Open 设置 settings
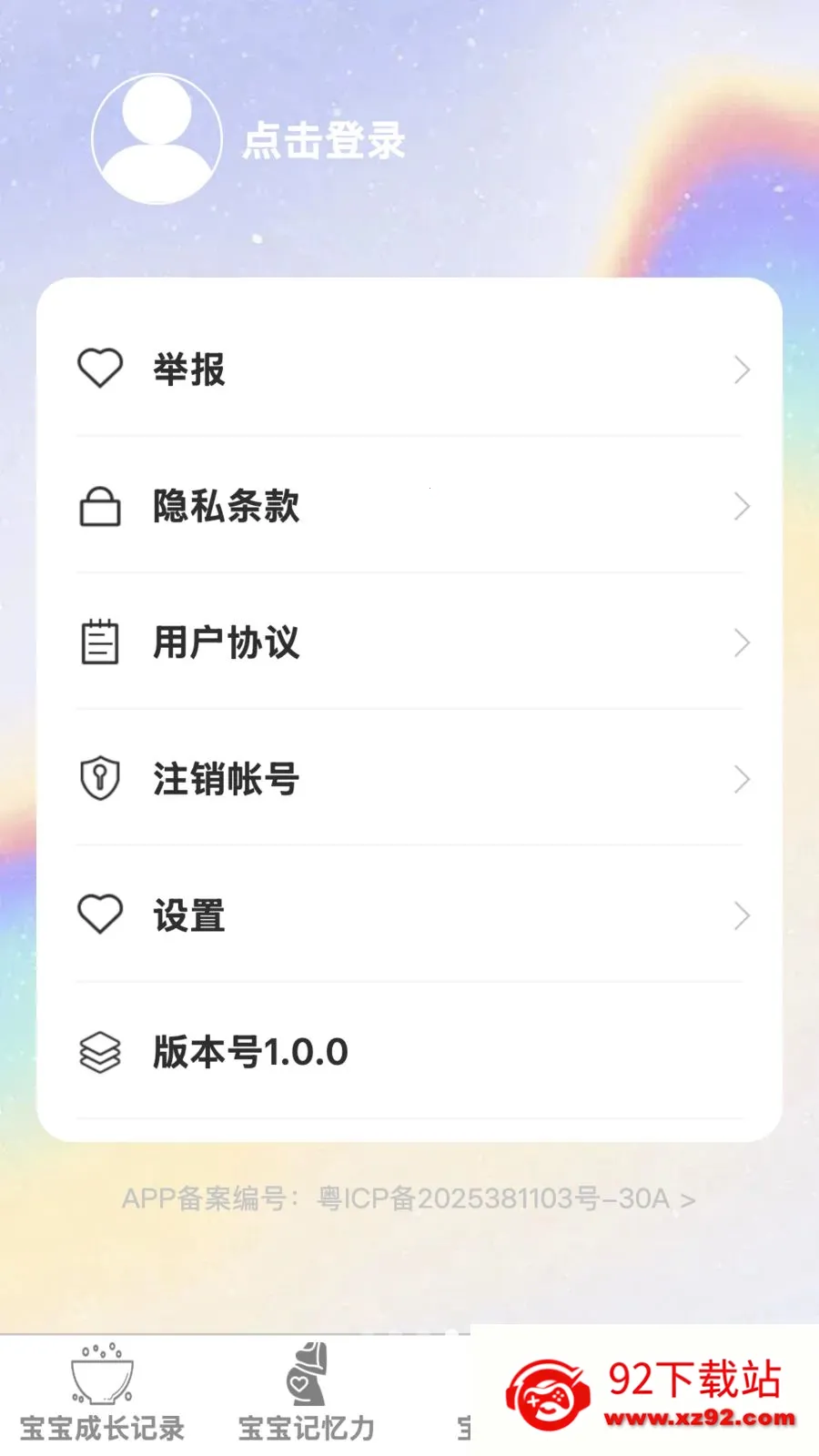The height and width of the screenshot is (1456, 819). [x=409, y=915]
